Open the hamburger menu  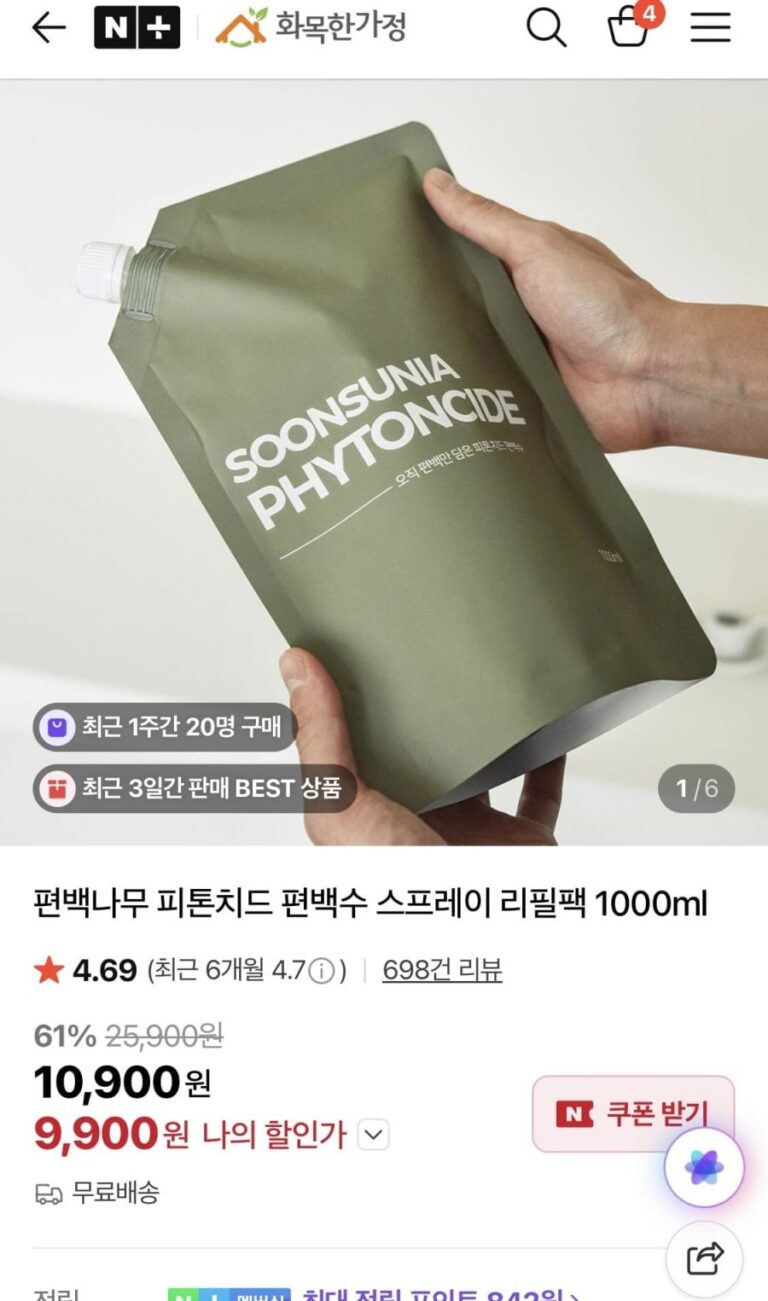tap(710, 28)
